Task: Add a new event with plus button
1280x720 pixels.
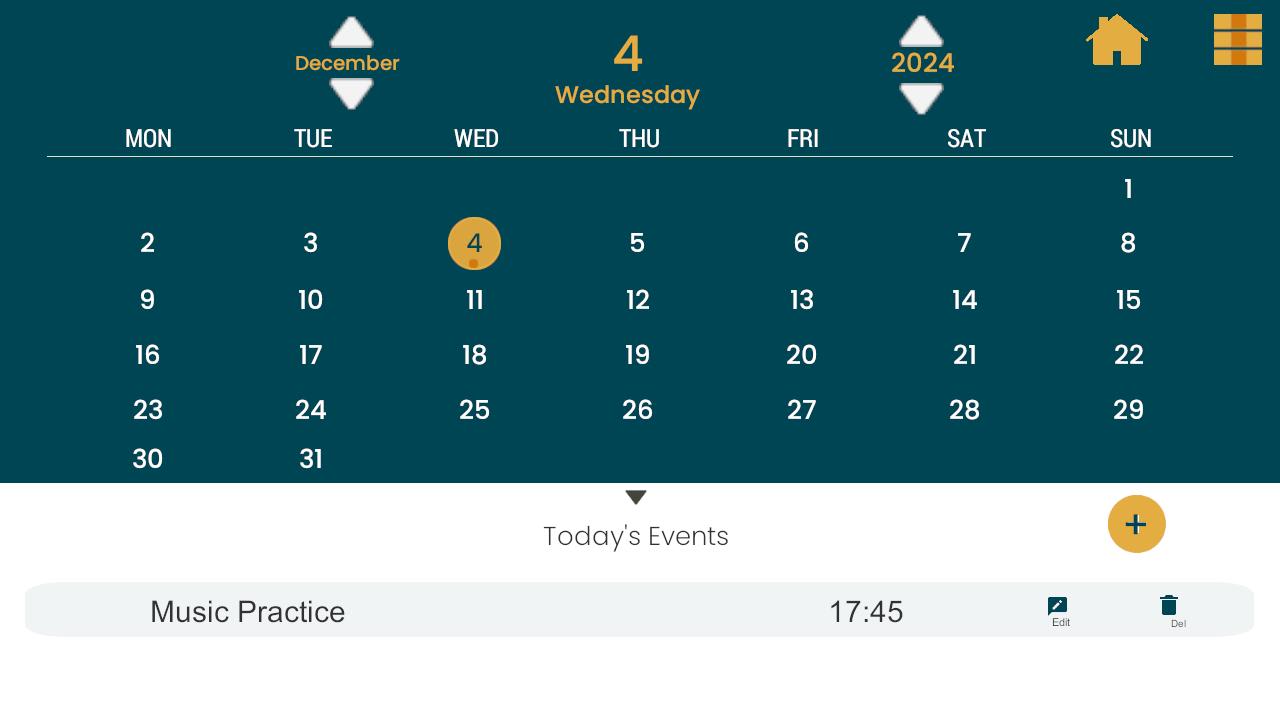Action: pyautogui.click(x=1136, y=524)
